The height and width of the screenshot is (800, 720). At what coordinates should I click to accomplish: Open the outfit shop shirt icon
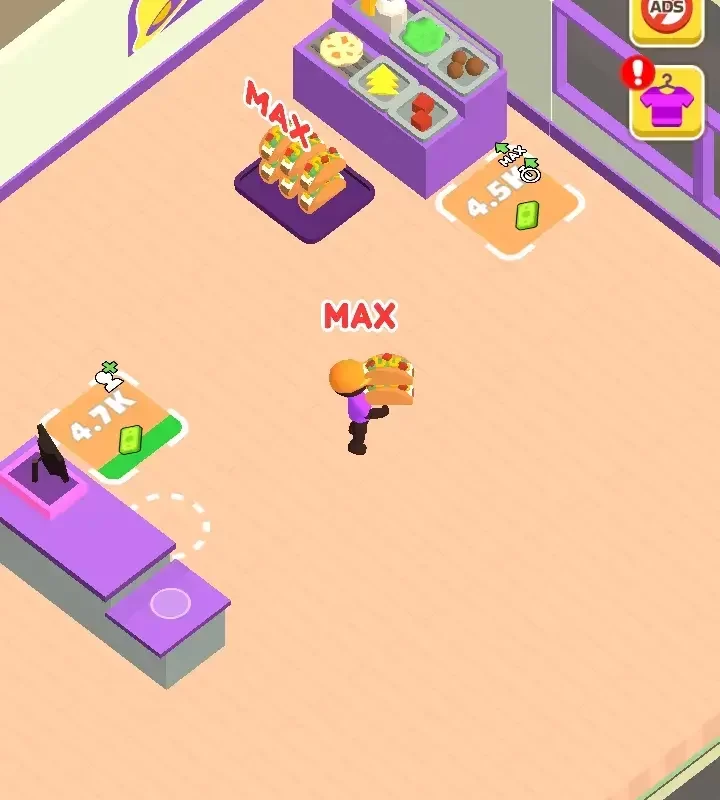click(668, 103)
